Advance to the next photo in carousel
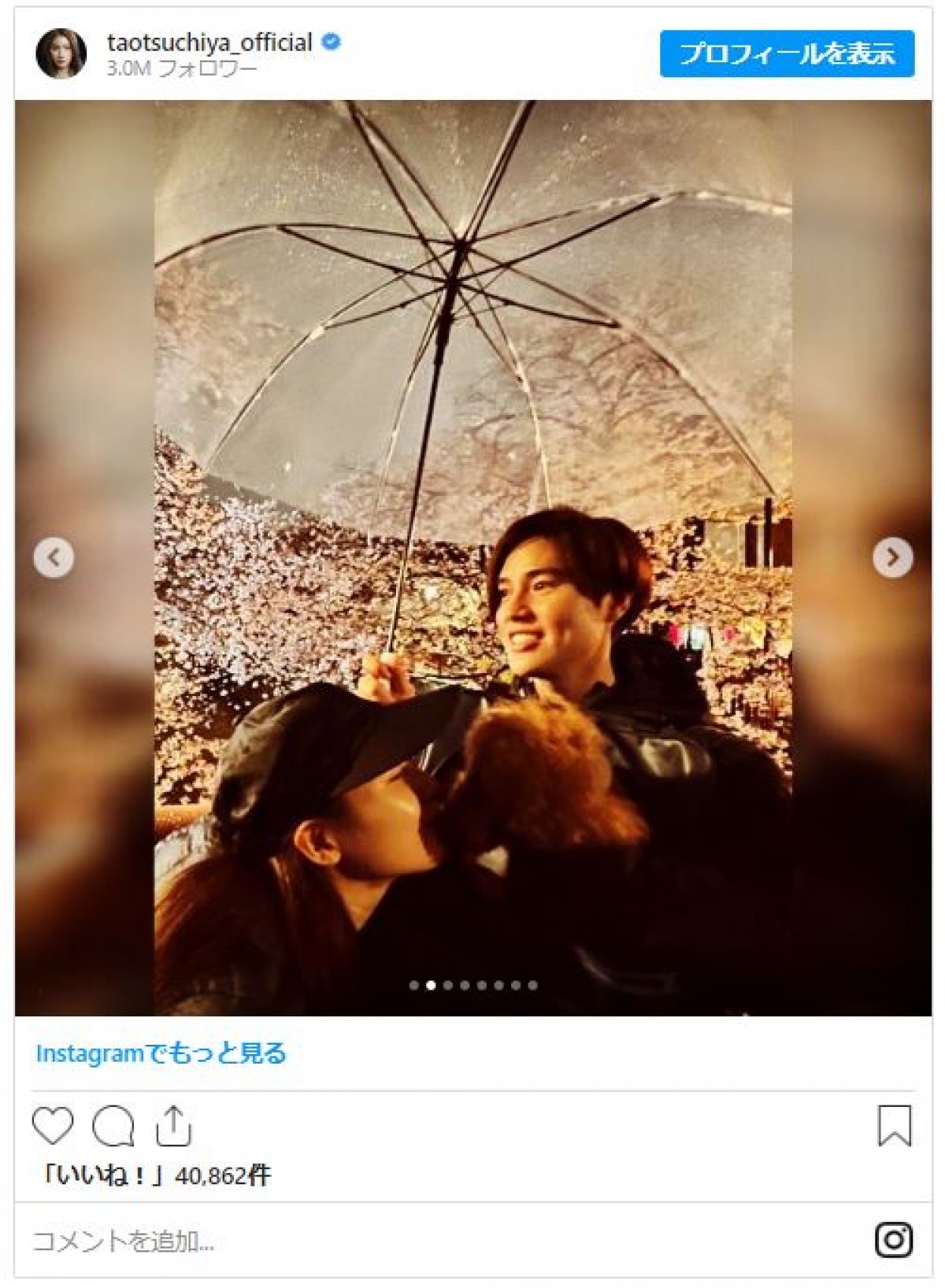The height and width of the screenshot is (1288, 945). click(892, 557)
